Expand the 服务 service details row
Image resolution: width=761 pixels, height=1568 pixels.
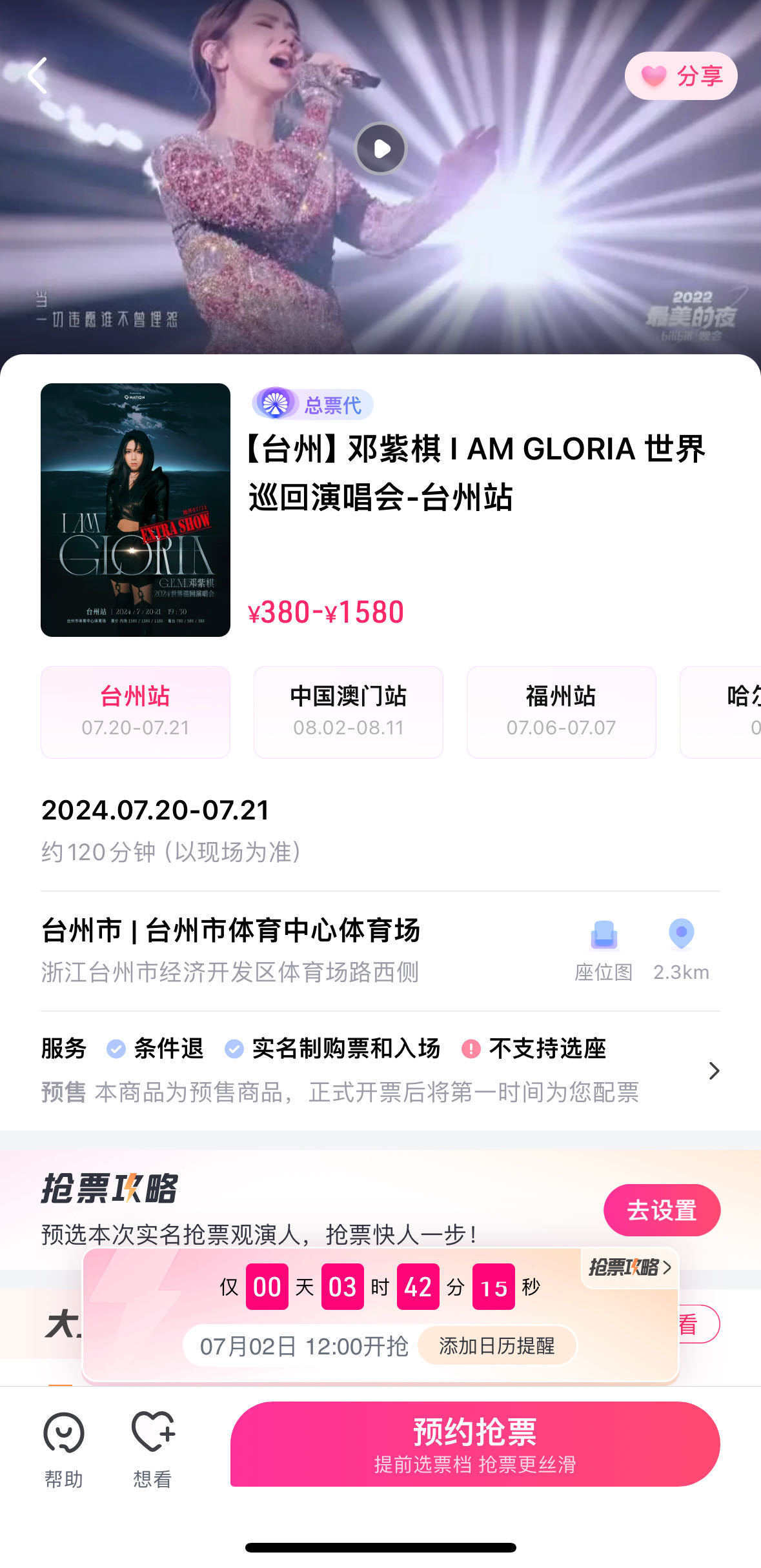tap(713, 1070)
